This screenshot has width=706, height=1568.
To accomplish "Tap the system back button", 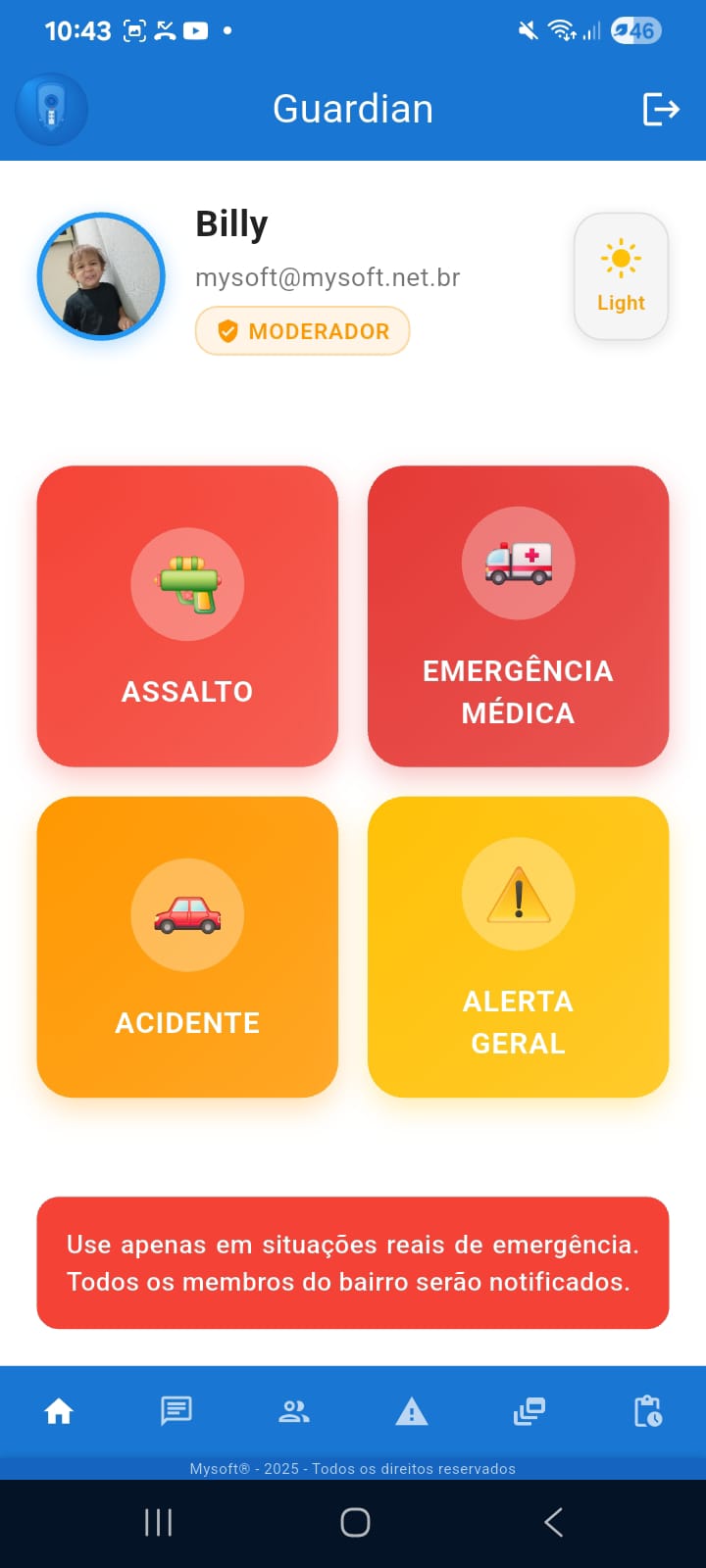I will [553, 1522].
